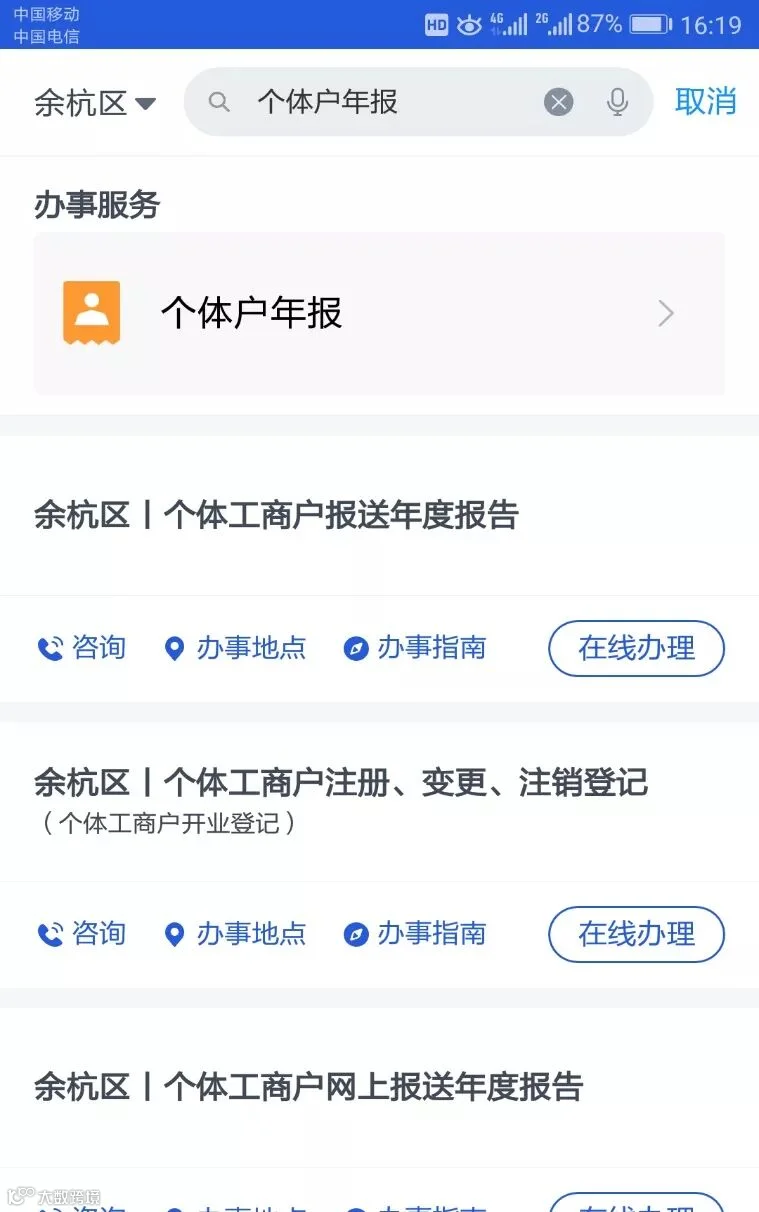Open the result 个体工商户网上报送年度报告
The width and height of the screenshot is (759, 1212).
pyautogui.click(x=308, y=1087)
